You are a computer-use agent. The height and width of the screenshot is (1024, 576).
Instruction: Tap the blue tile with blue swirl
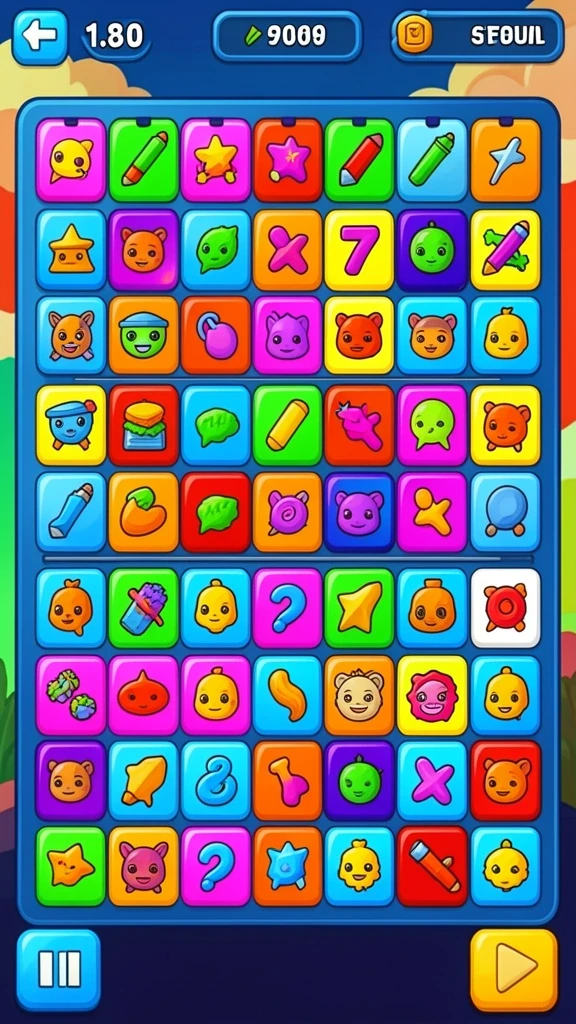pos(216,780)
